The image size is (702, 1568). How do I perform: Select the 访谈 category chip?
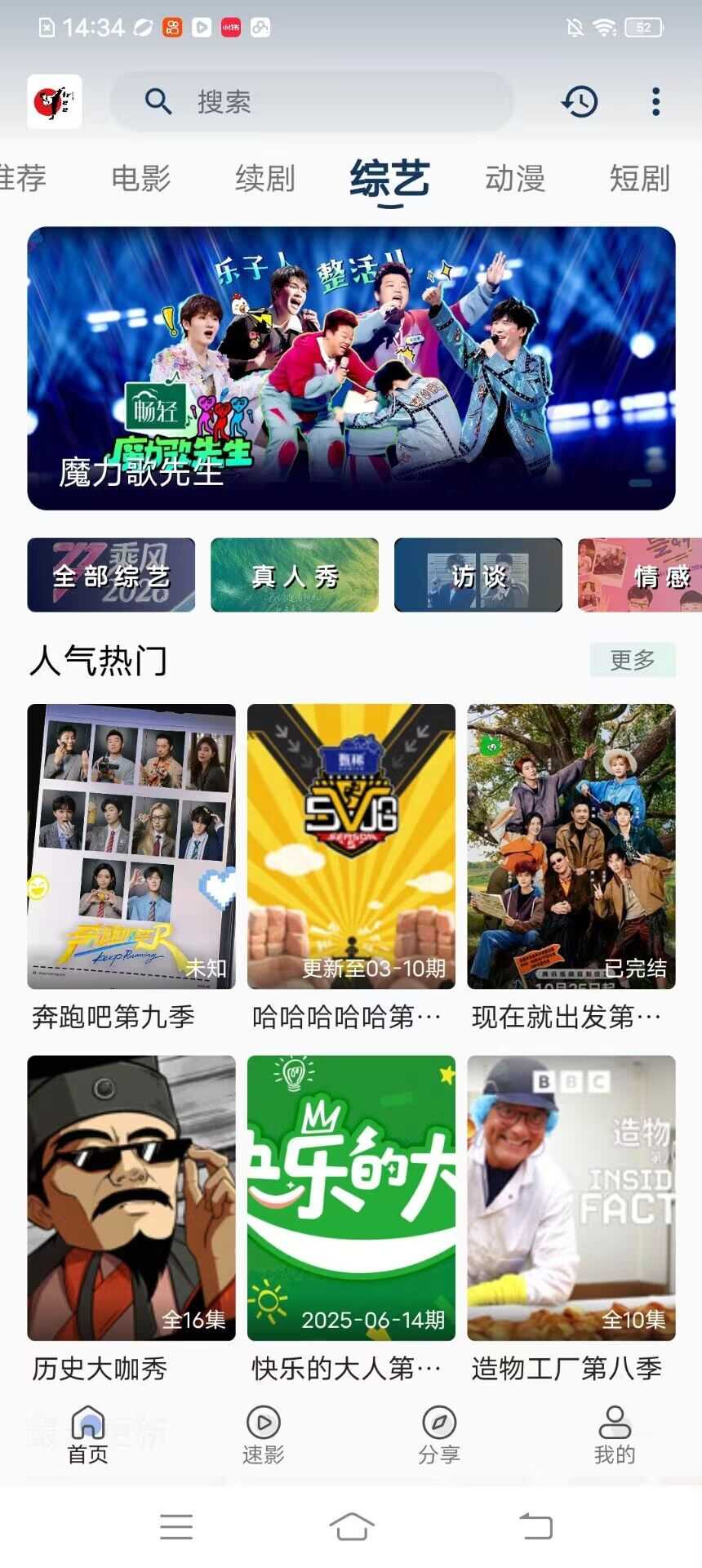[478, 575]
